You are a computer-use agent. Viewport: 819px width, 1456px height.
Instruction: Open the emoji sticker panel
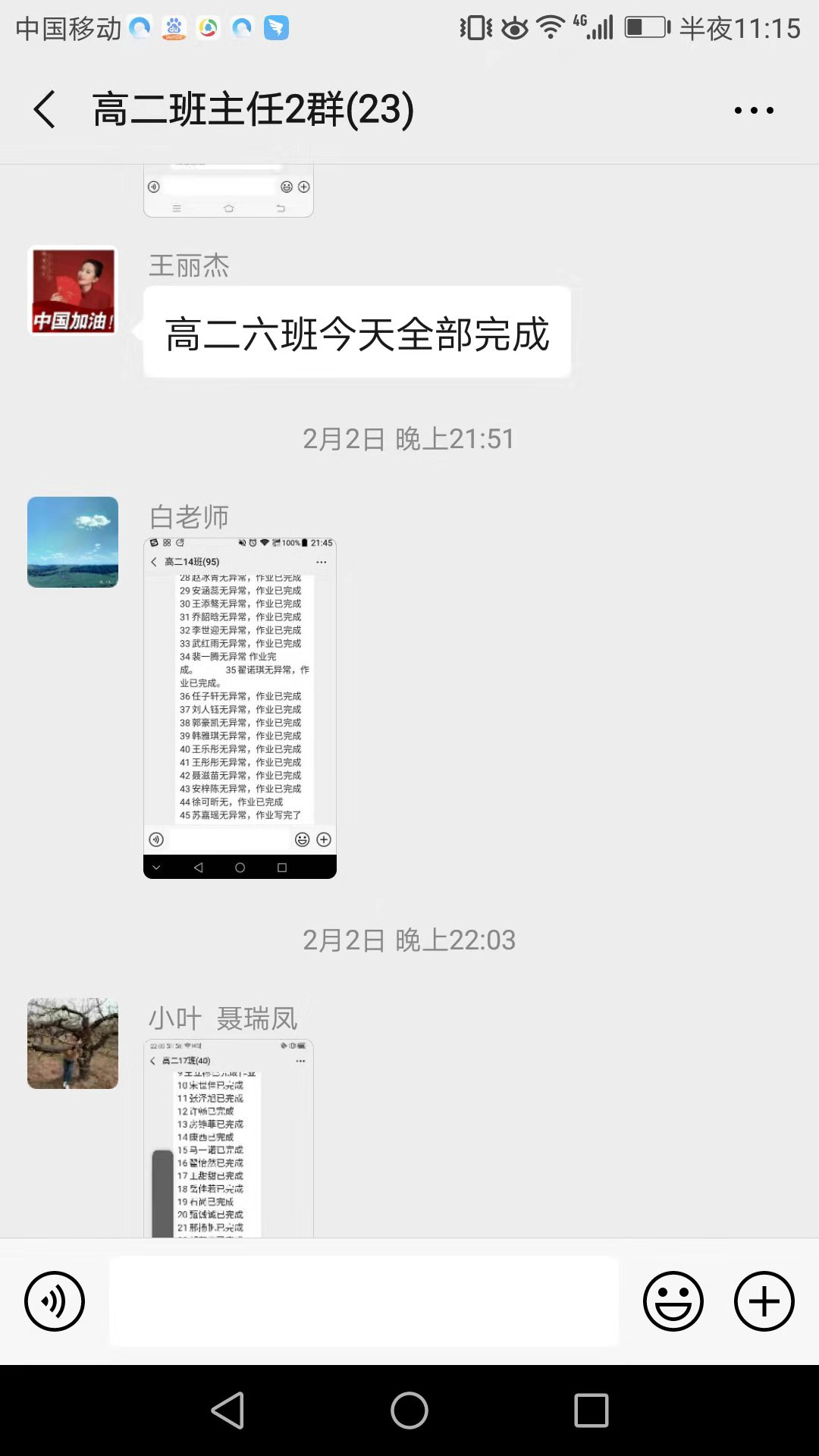click(x=673, y=1301)
